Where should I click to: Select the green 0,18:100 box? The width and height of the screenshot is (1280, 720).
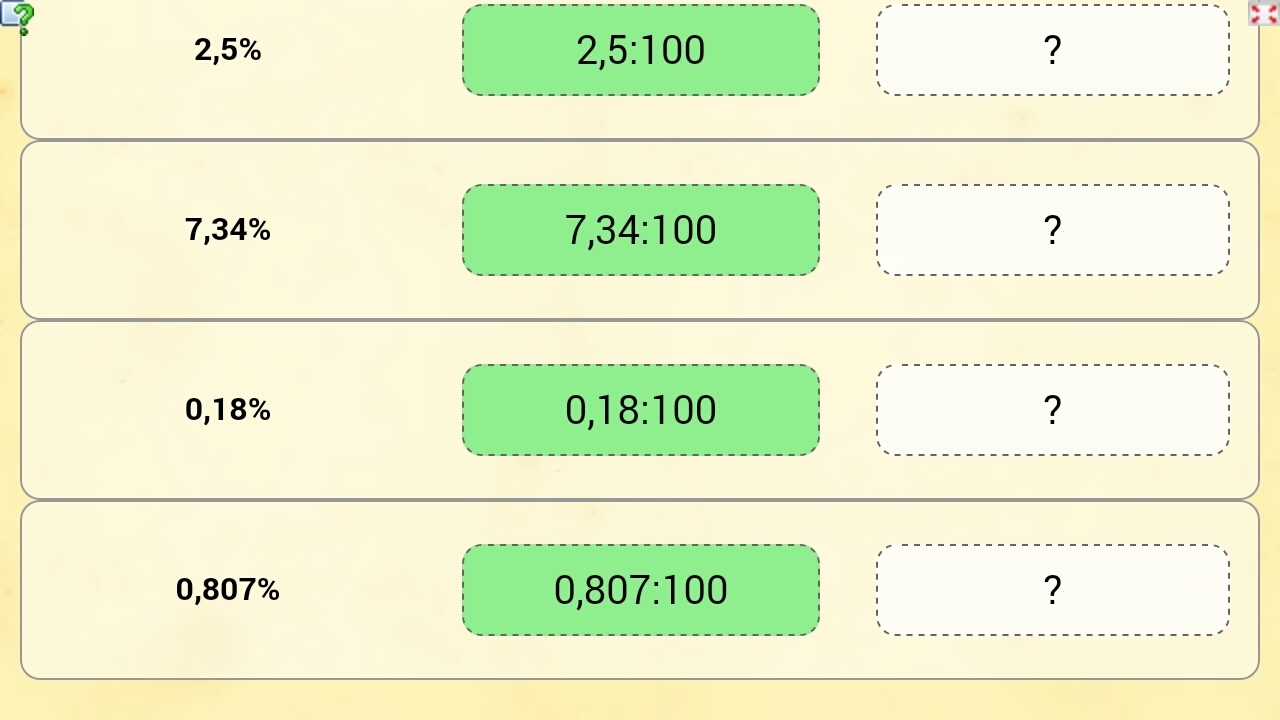point(640,410)
